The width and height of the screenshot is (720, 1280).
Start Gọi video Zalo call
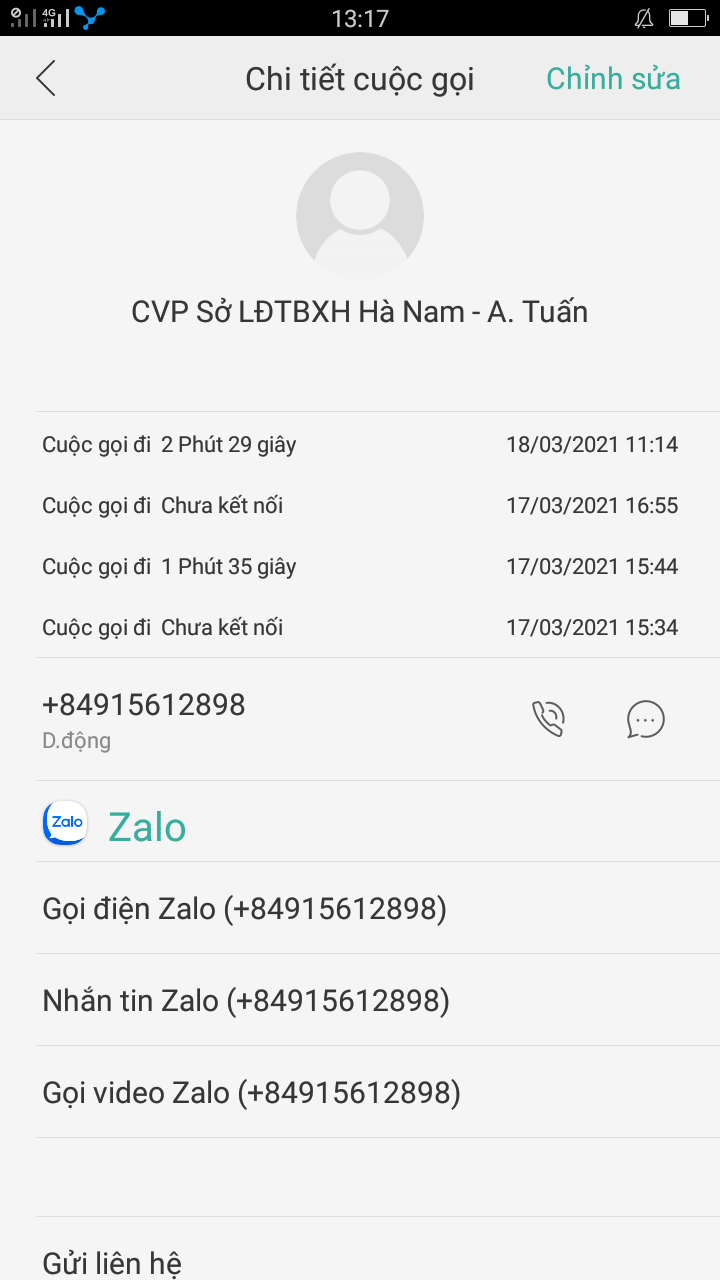(251, 1093)
